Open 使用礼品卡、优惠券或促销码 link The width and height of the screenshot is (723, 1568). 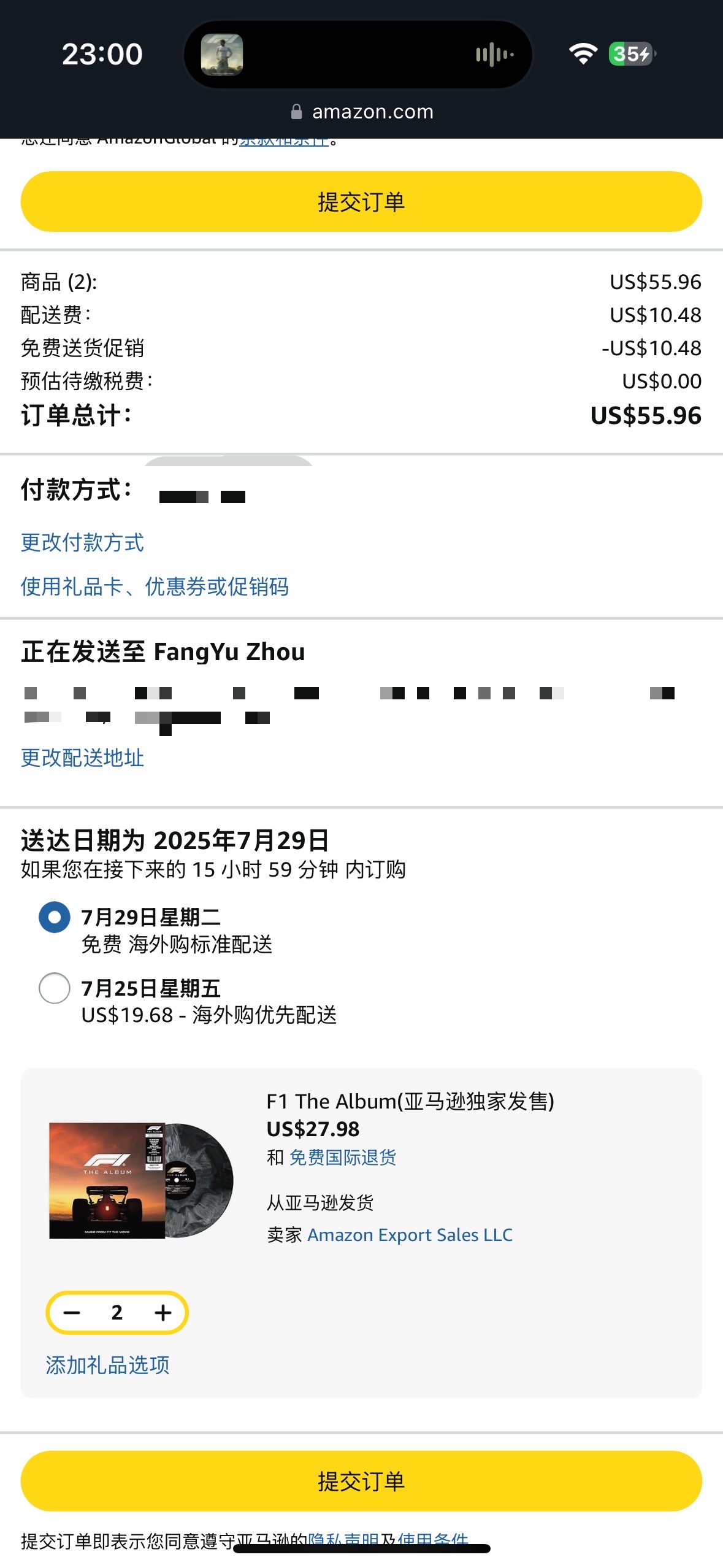[x=155, y=586]
